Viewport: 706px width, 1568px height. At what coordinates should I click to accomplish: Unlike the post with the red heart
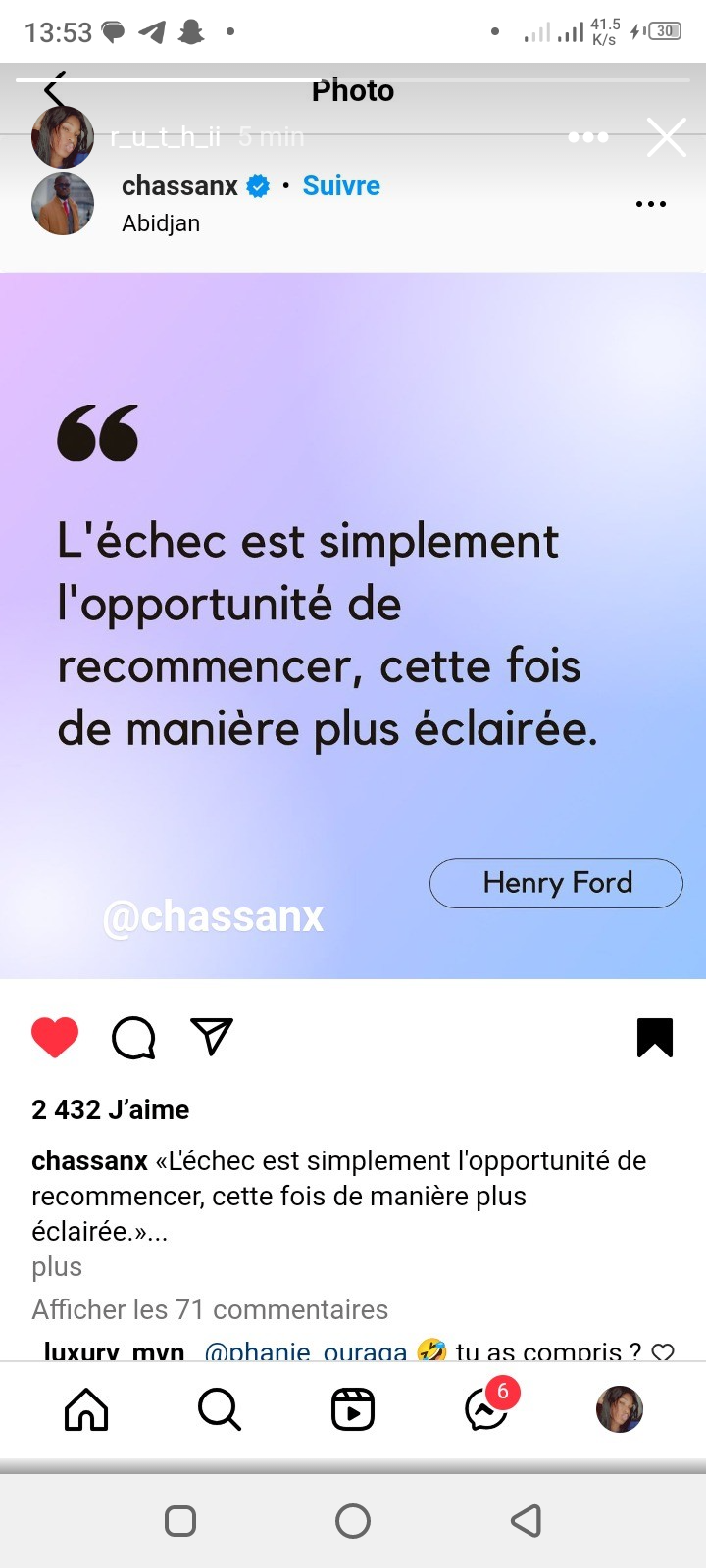tap(55, 1037)
